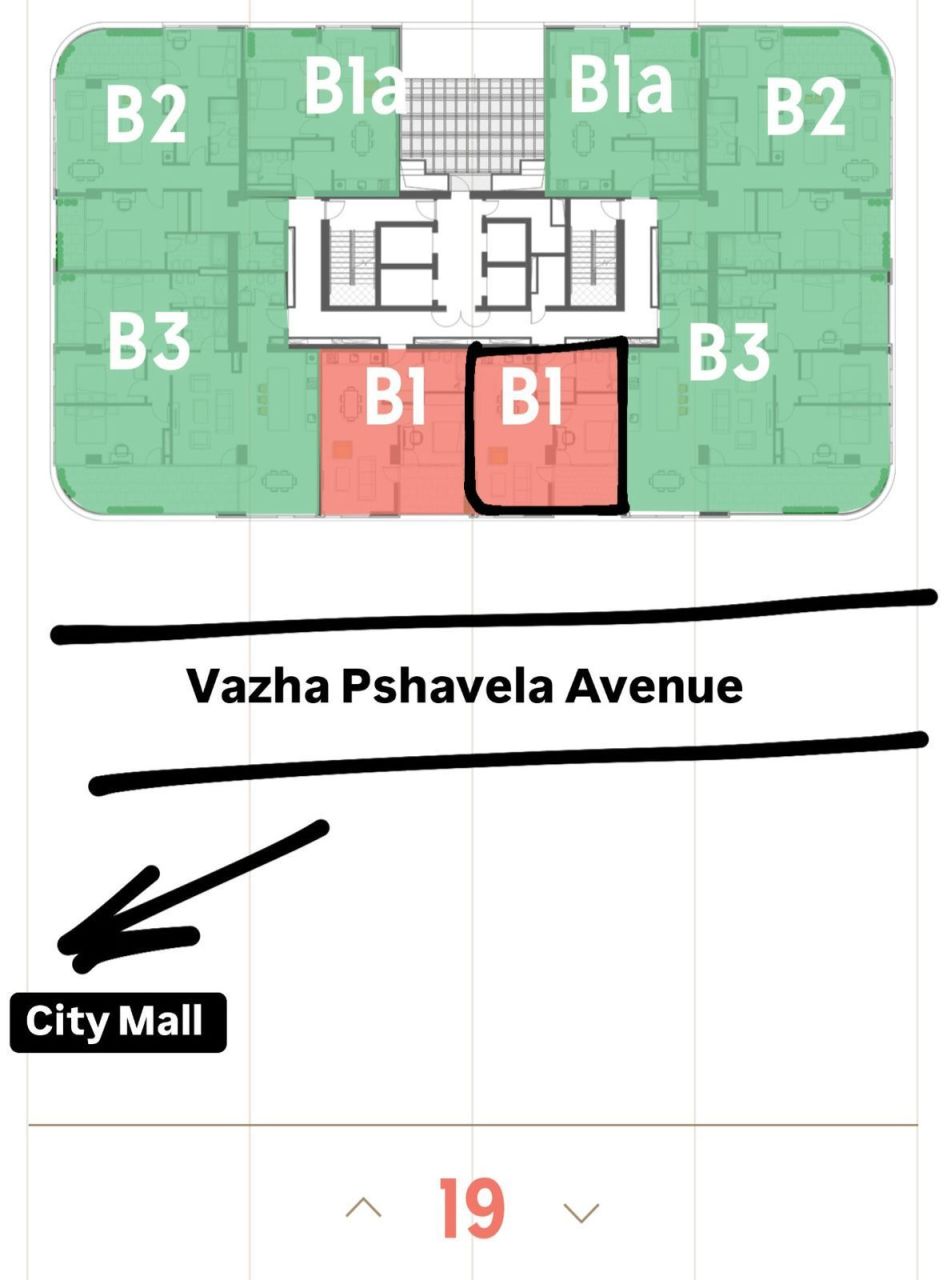
Task: Select the right B1a apartment unit
Action: pyautogui.click(x=620, y=90)
